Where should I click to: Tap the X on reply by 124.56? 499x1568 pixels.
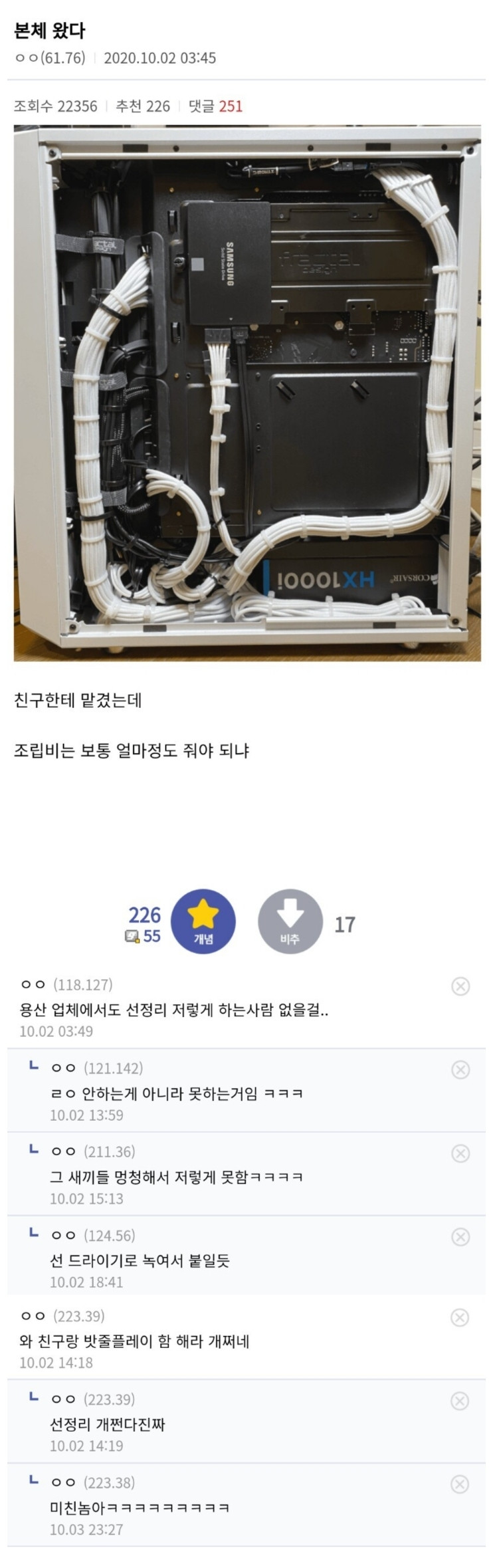point(460,1237)
